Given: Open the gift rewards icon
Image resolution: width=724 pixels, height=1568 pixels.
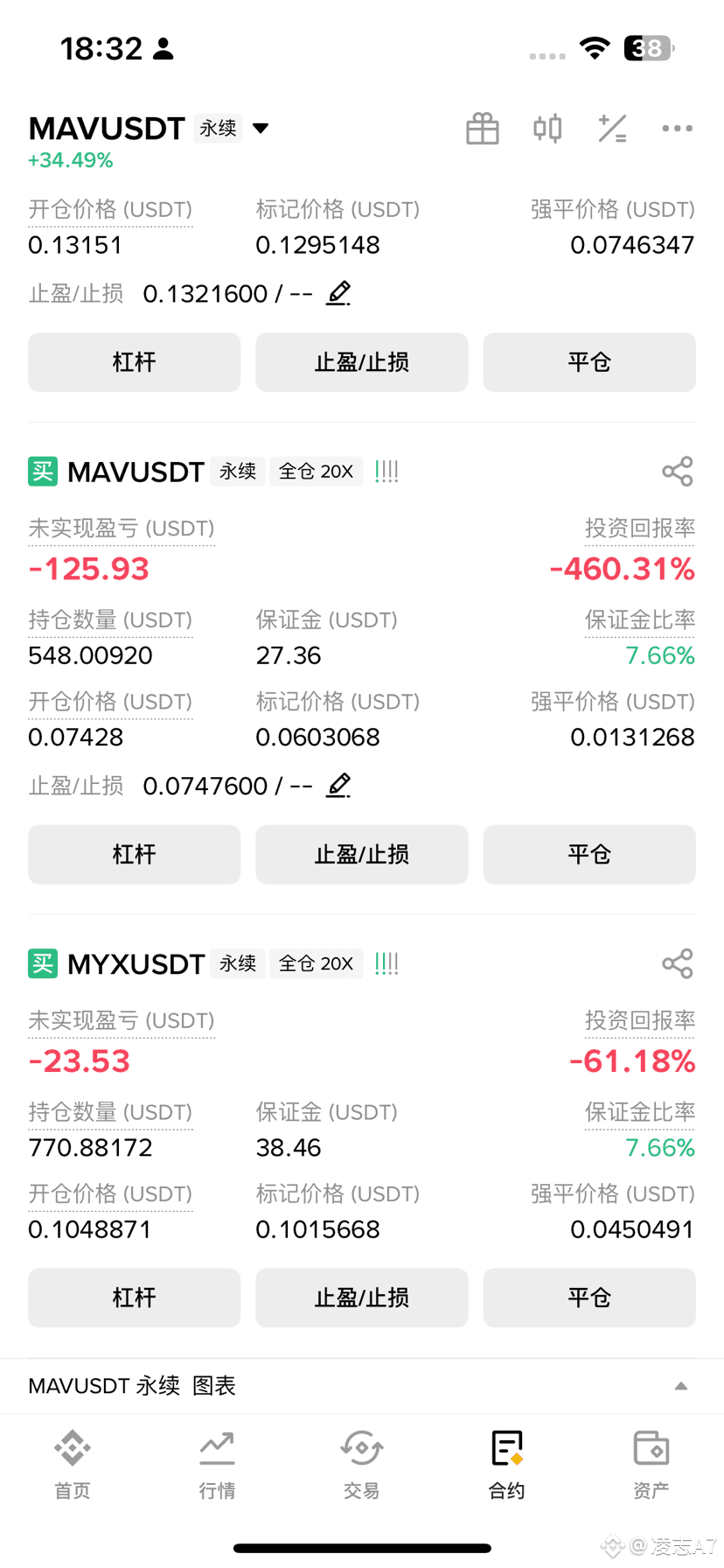Looking at the screenshot, I should coord(483,129).
